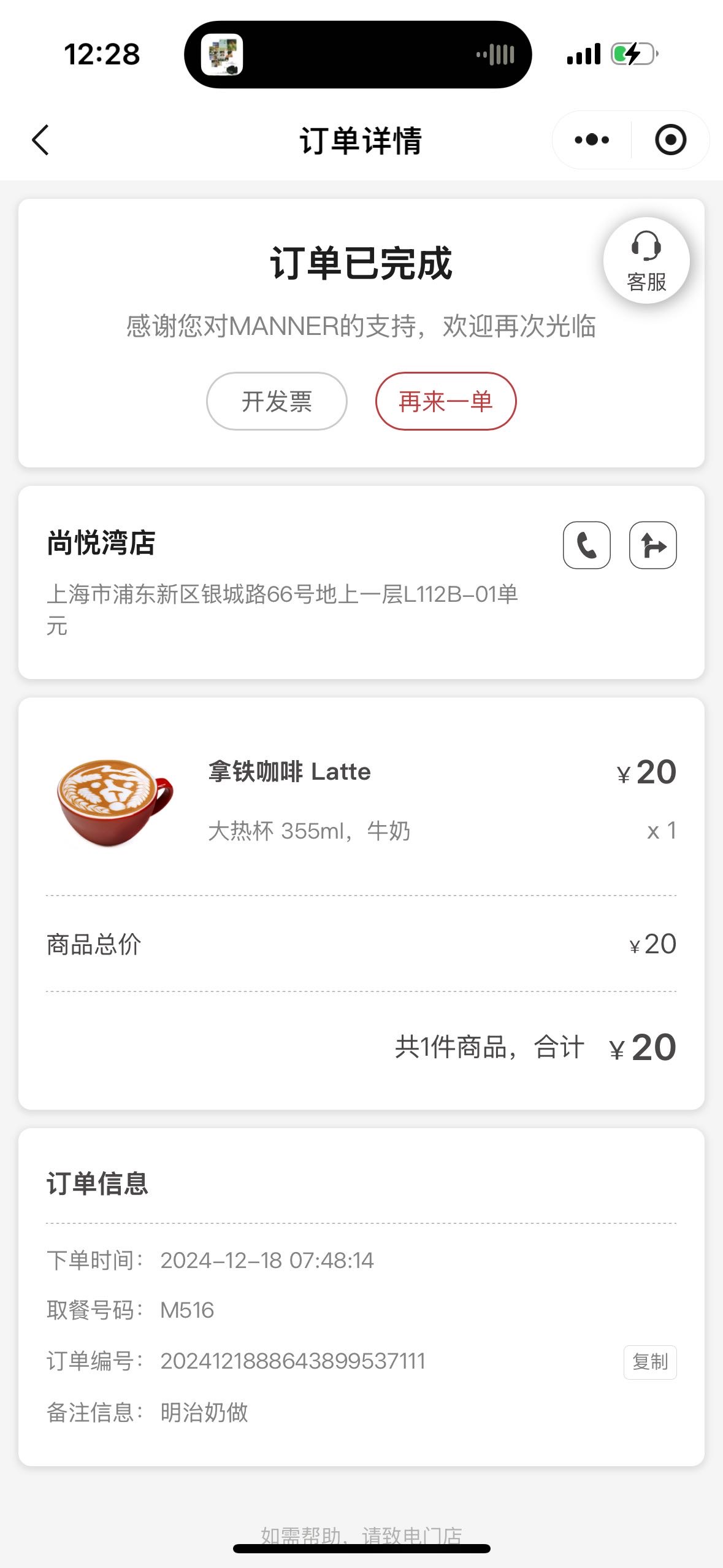Open the mini program more options menu

[x=592, y=140]
